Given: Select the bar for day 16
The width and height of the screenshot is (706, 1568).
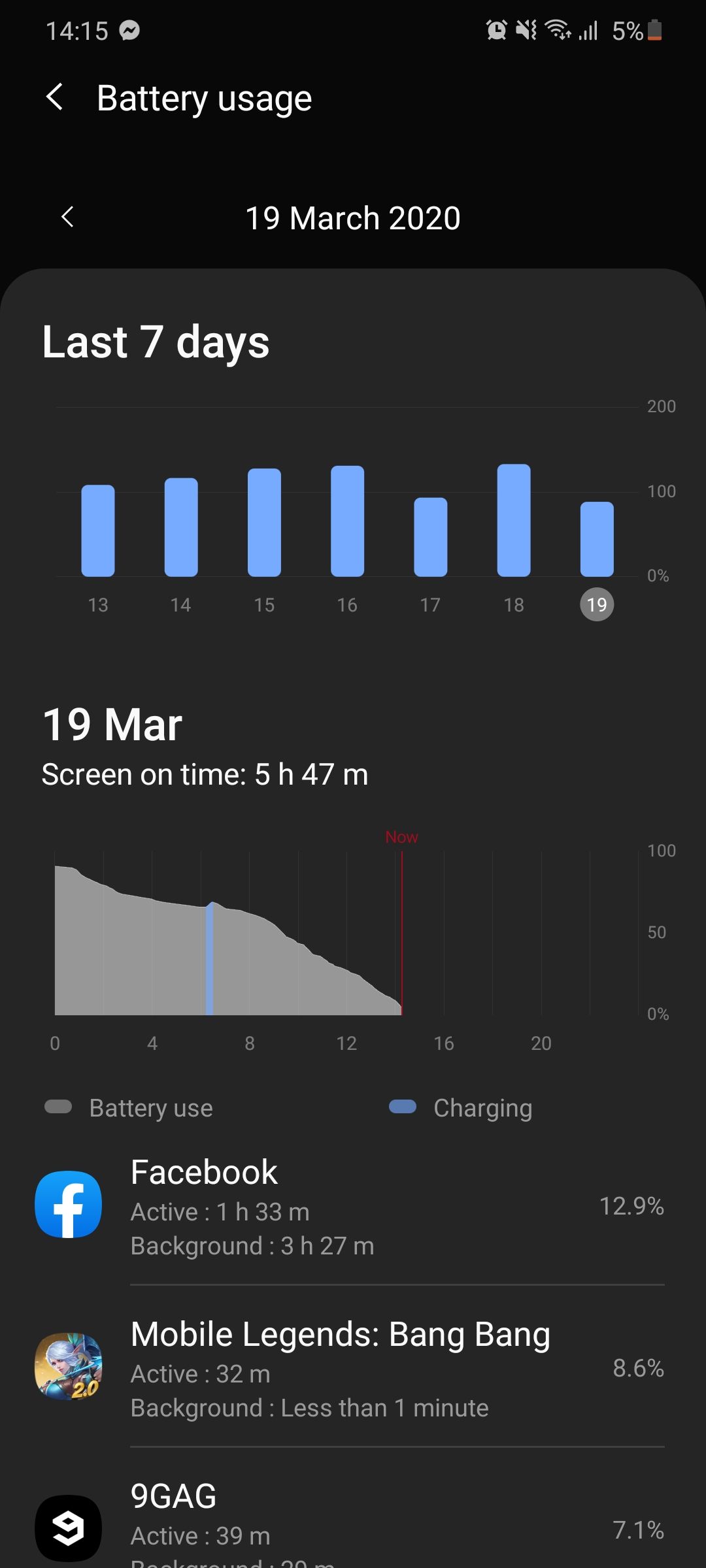Looking at the screenshot, I should (x=347, y=521).
